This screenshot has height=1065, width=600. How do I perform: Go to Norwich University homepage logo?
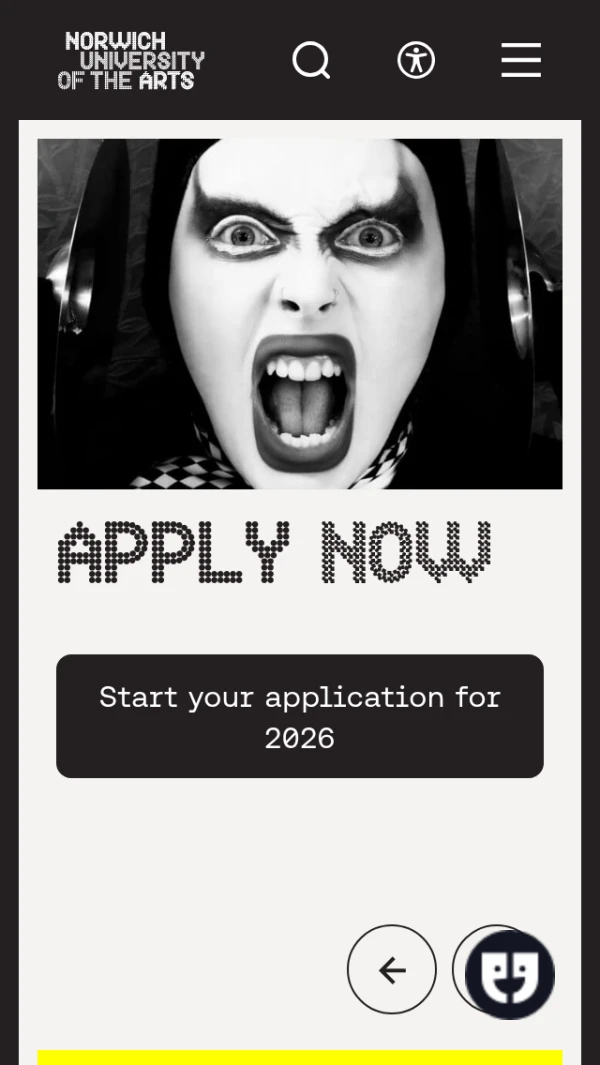pyautogui.click(x=131, y=61)
